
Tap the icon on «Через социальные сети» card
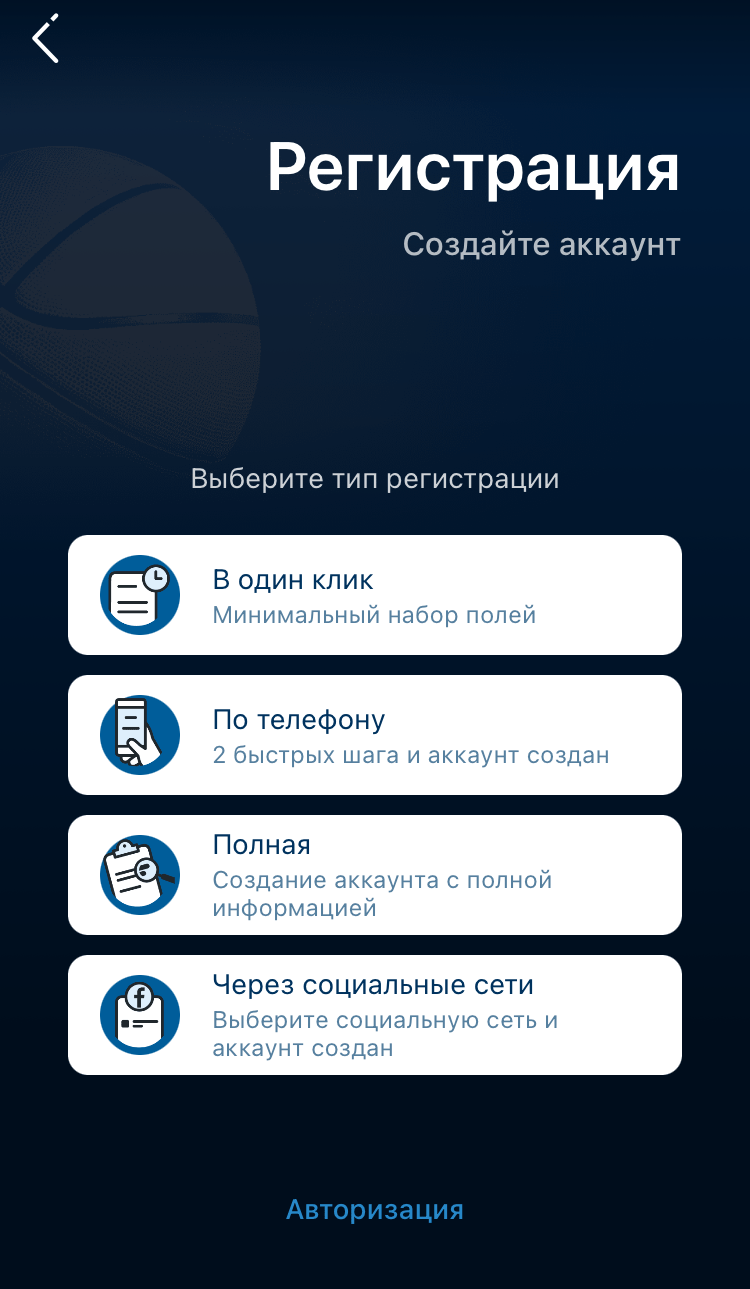(140, 1015)
